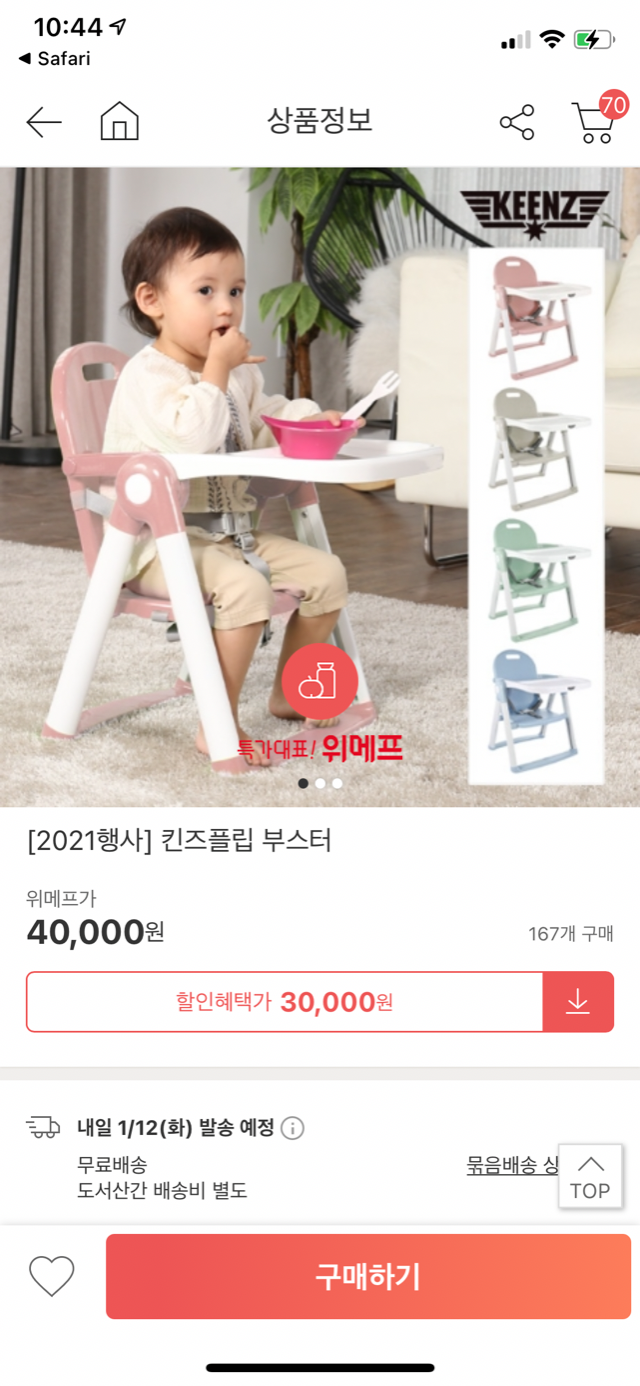
Task: Show the shipping schedule info icon
Action: [292, 1128]
